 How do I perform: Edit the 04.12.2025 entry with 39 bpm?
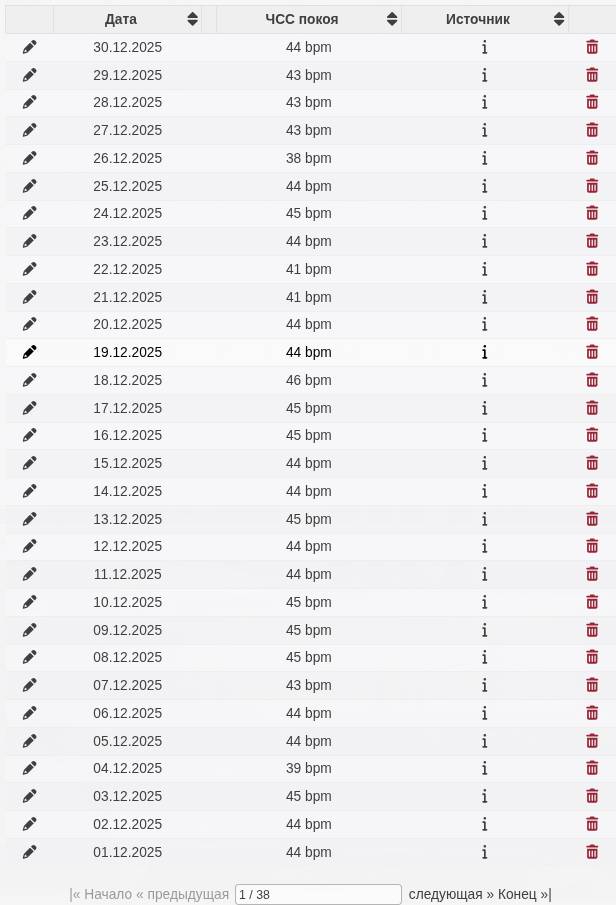click(30, 768)
